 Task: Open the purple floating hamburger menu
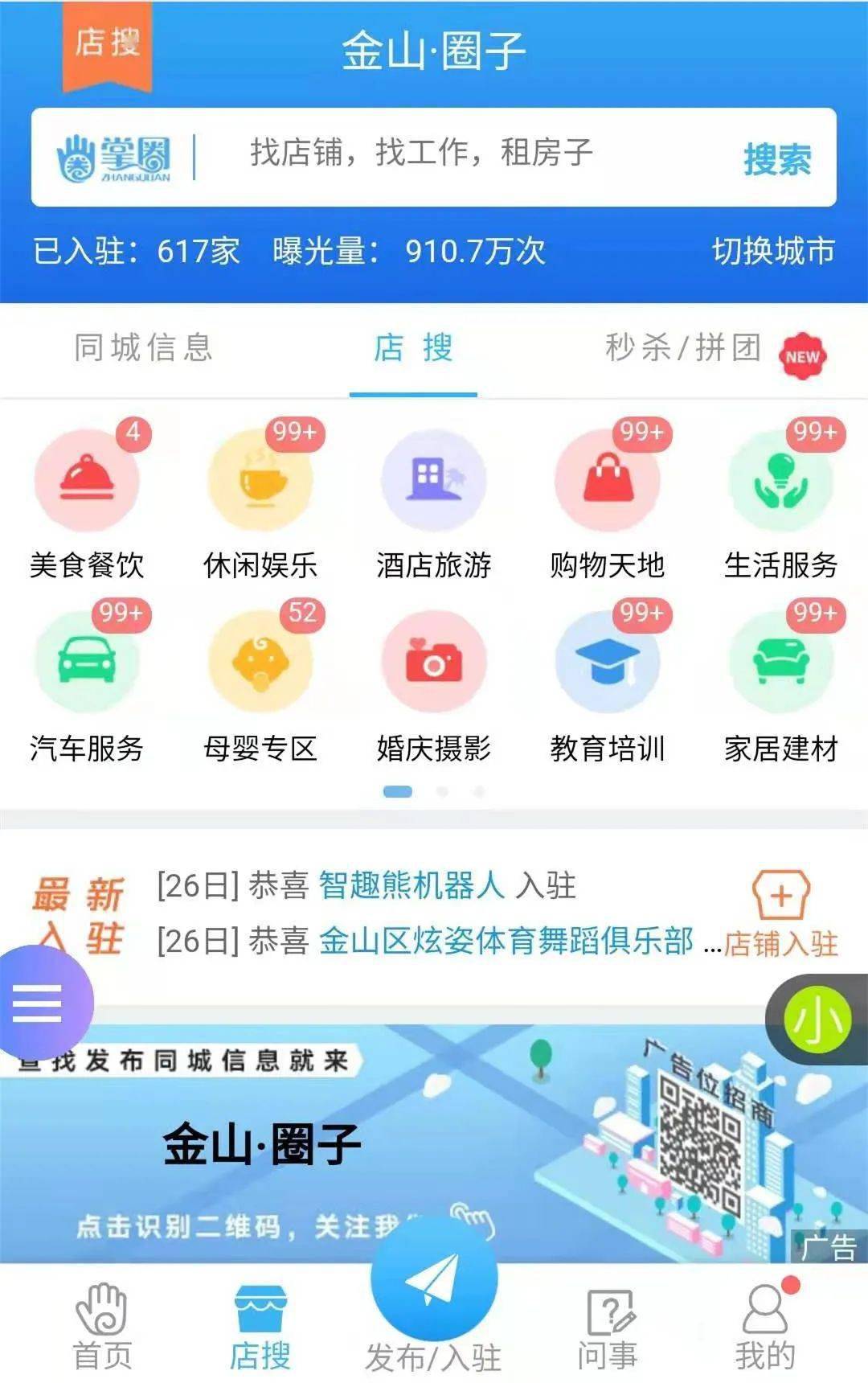pyautogui.click(x=39, y=1003)
